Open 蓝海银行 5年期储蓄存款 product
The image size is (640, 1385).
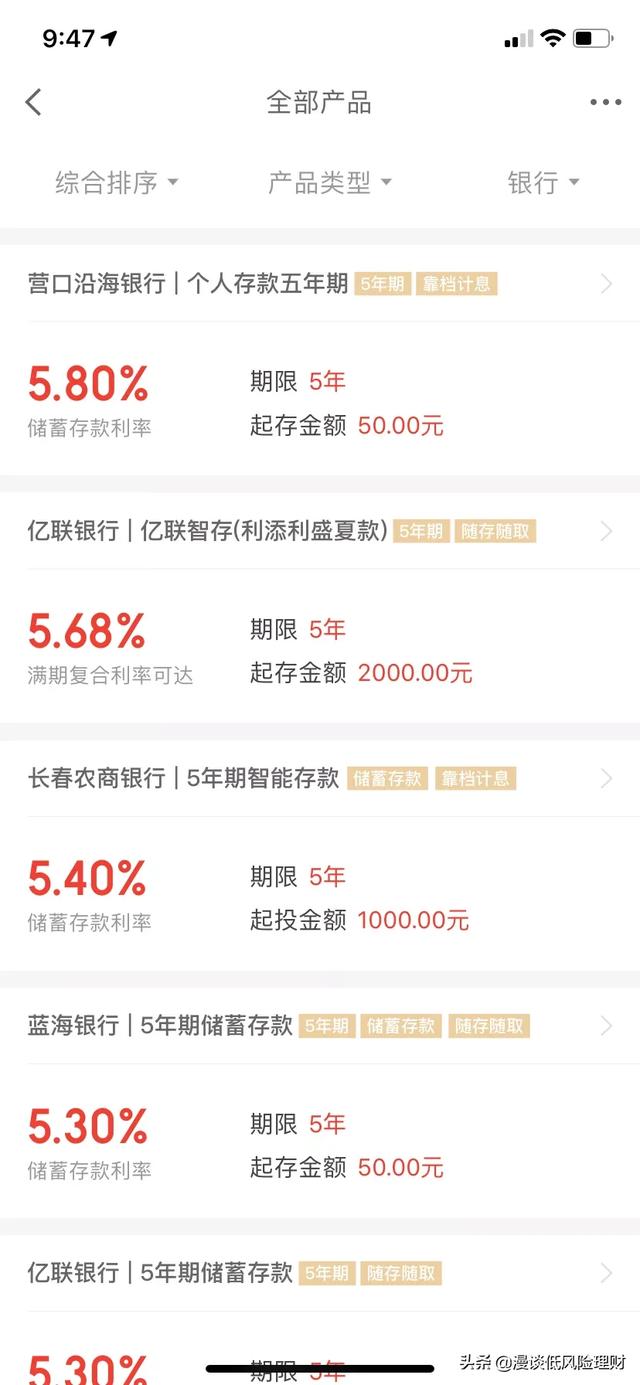click(320, 1102)
